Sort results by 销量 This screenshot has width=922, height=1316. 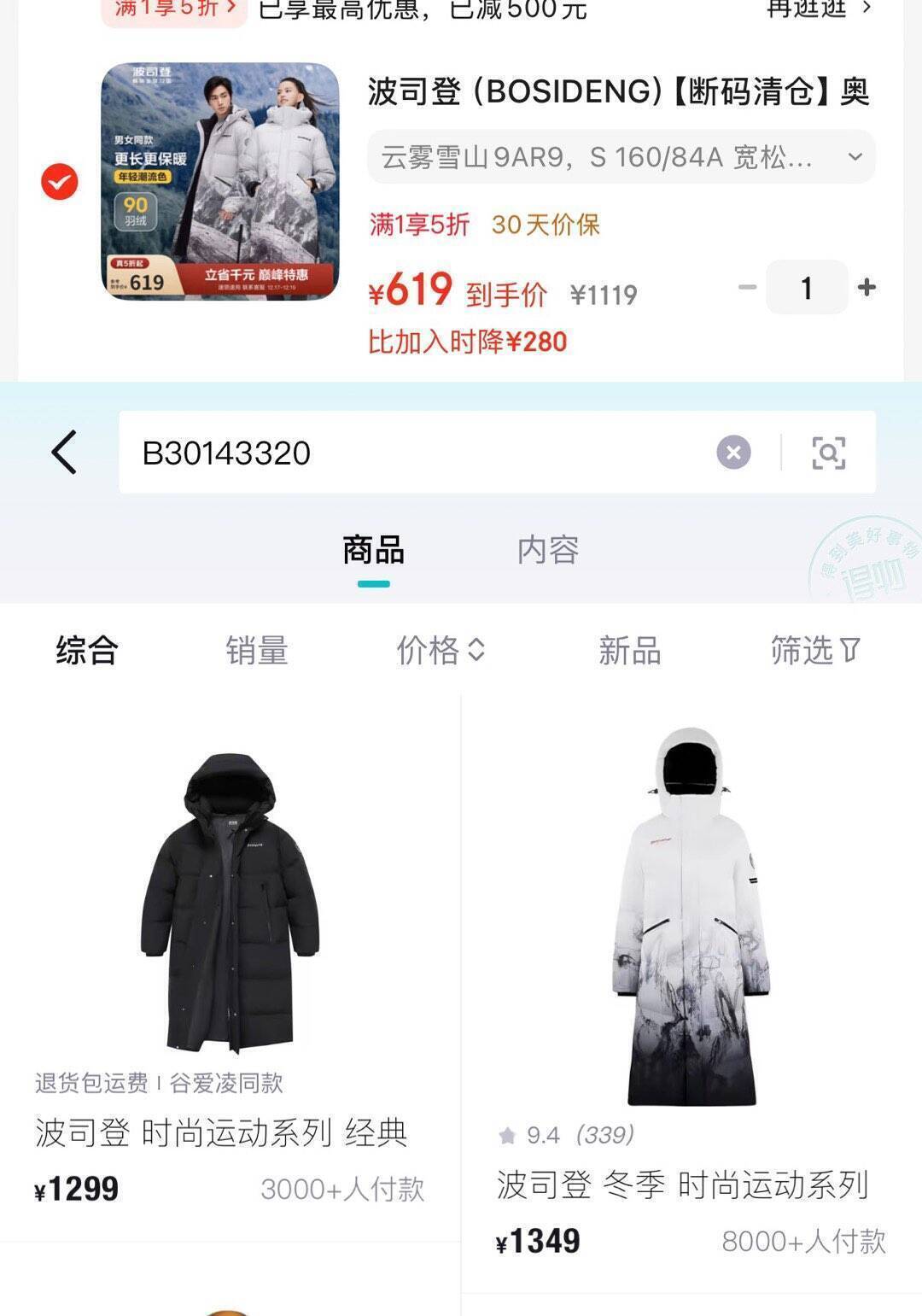pos(256,651)
